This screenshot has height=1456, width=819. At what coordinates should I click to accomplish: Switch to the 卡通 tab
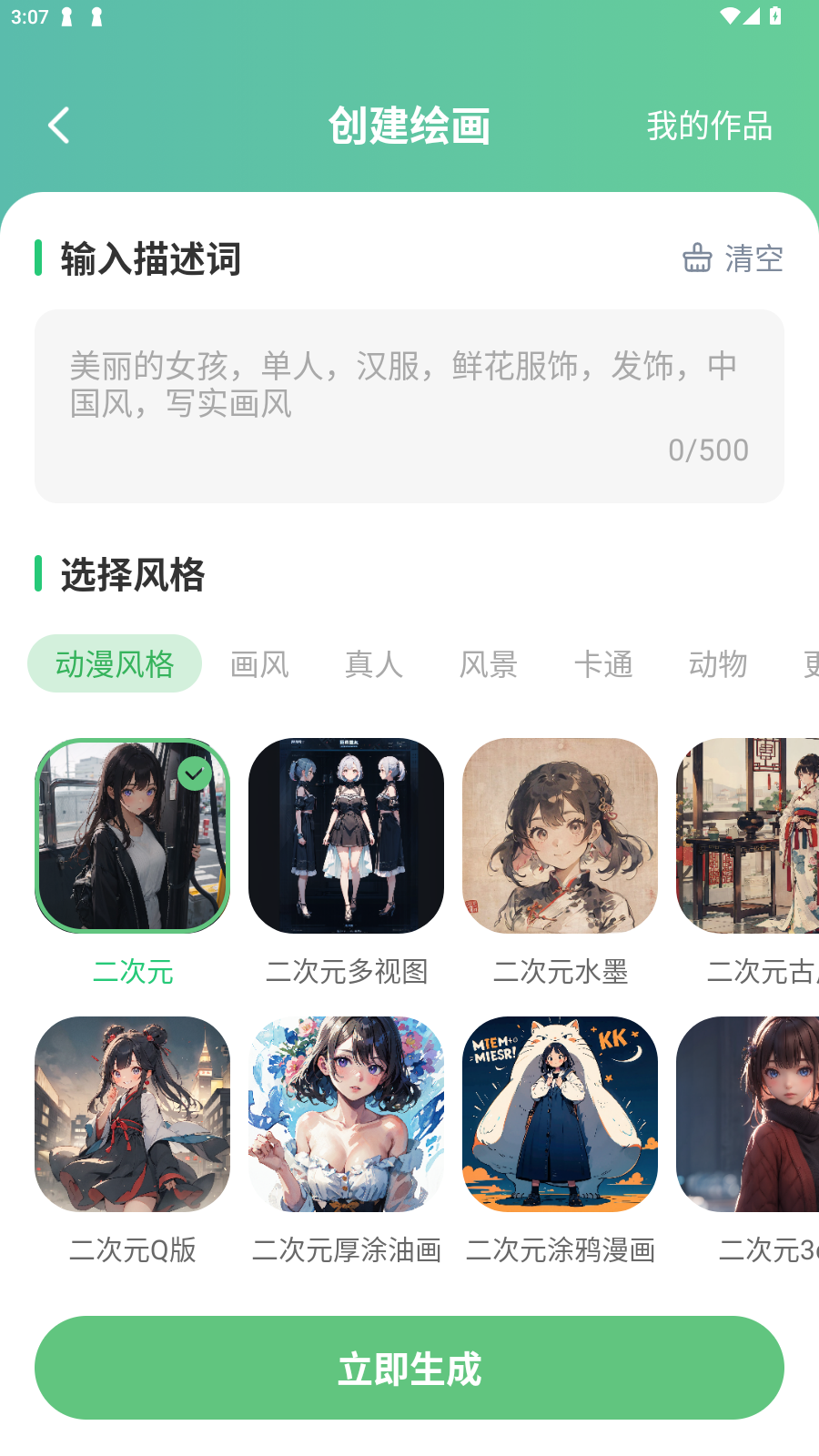(x=603, y=664)
